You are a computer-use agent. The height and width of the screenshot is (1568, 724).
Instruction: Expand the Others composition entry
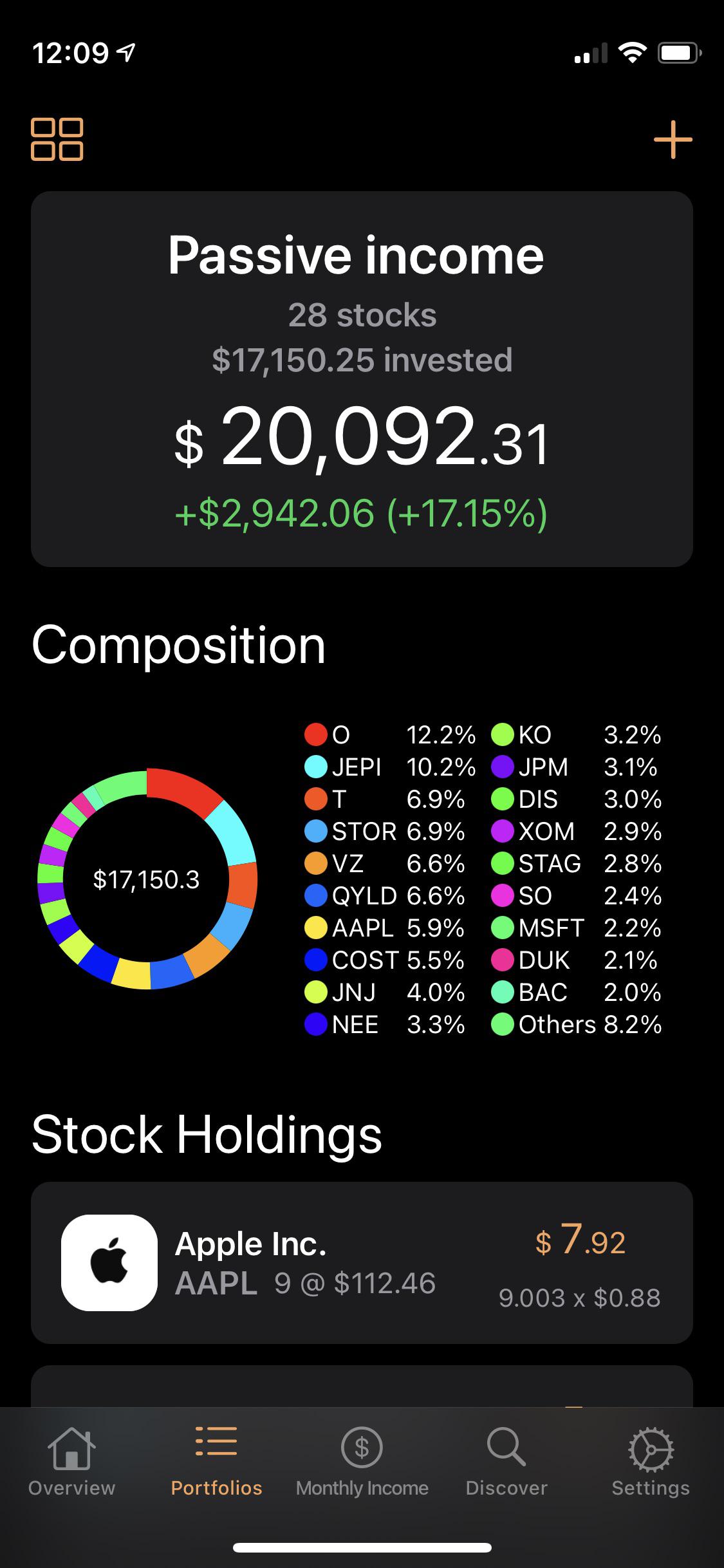[557, 1024]
